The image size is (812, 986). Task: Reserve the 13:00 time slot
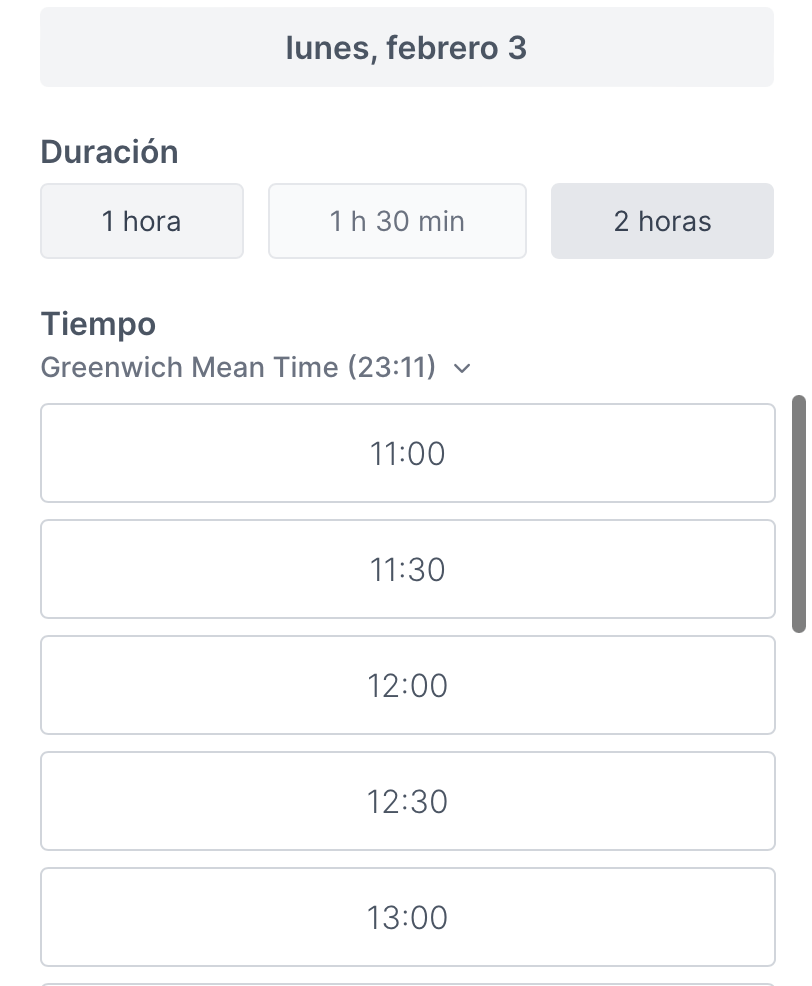407,917
